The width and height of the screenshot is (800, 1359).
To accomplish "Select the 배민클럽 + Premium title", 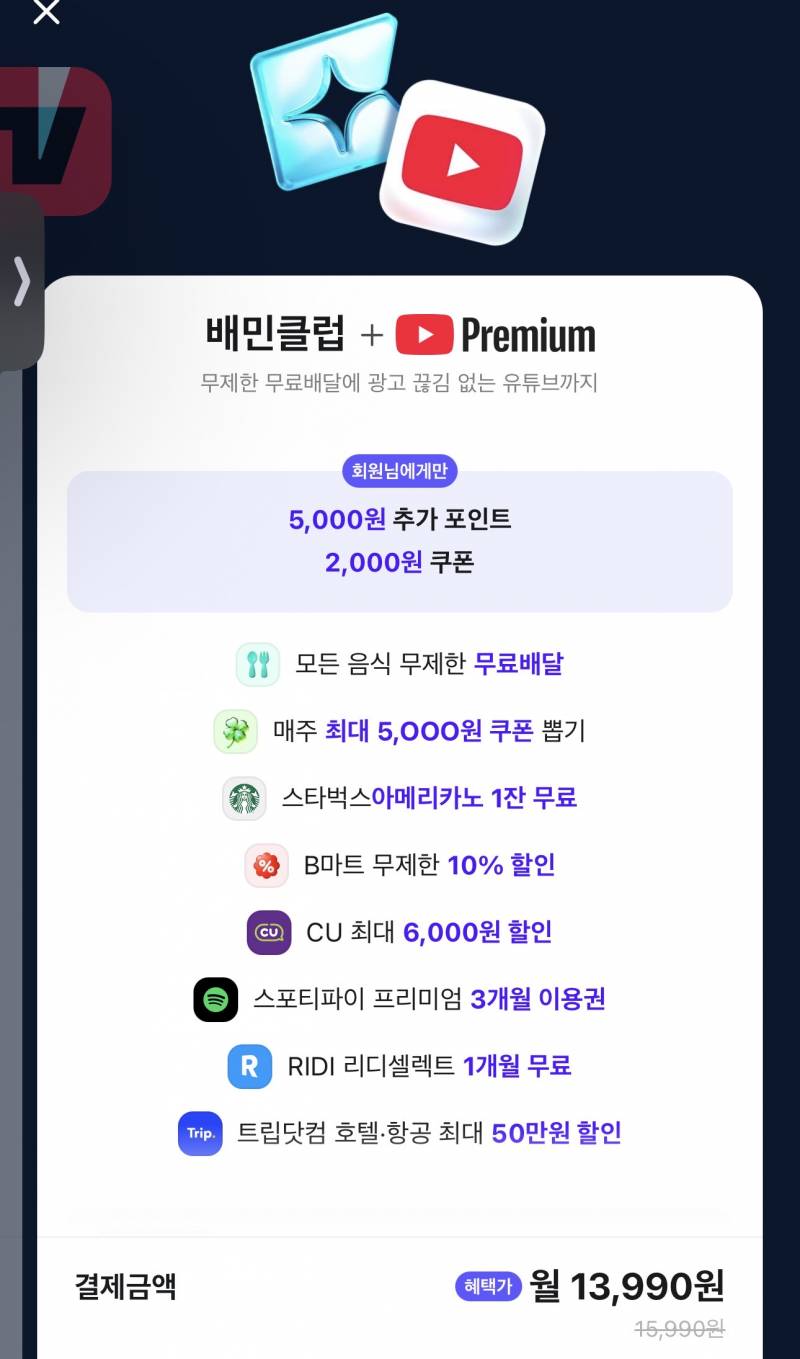I will point(400,335).
